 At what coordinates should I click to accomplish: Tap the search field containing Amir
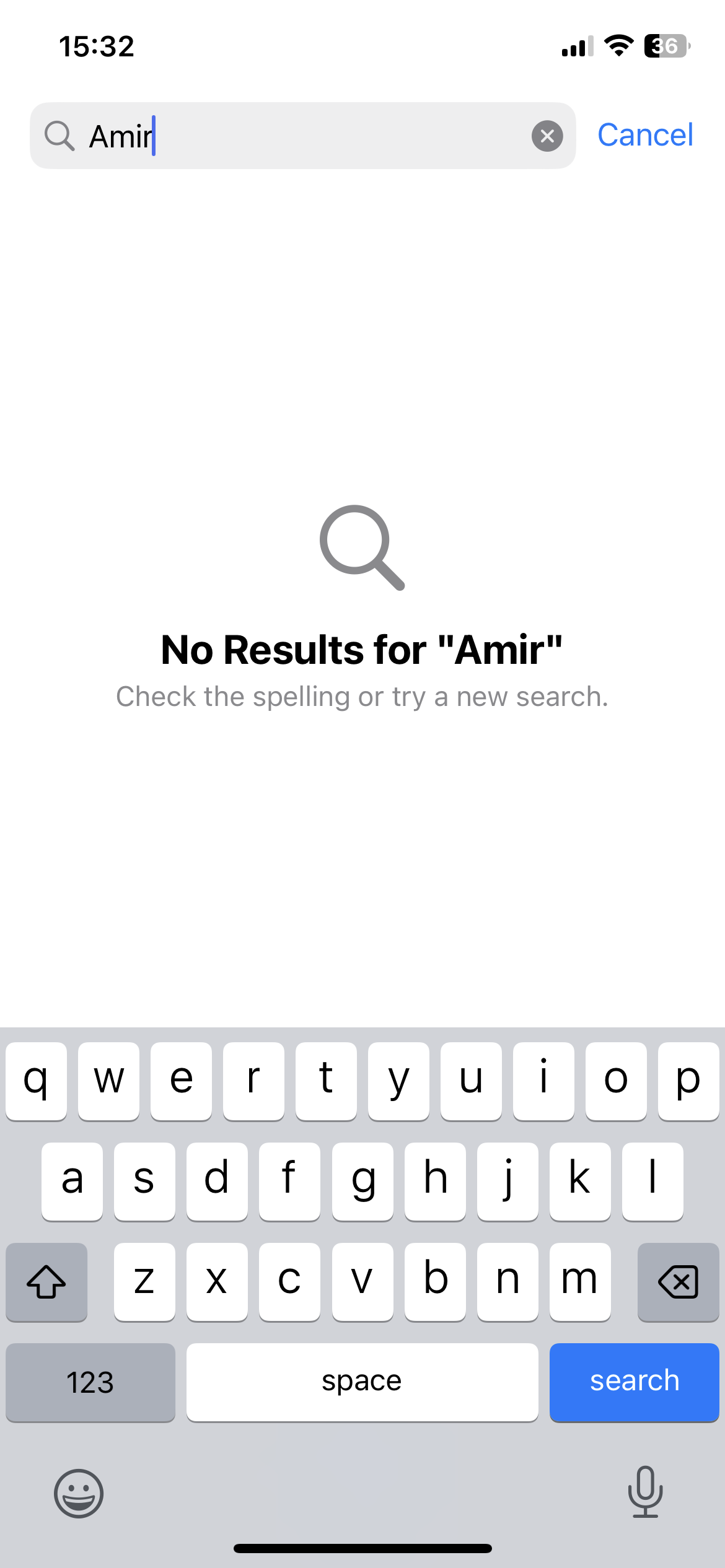[303, 136]
